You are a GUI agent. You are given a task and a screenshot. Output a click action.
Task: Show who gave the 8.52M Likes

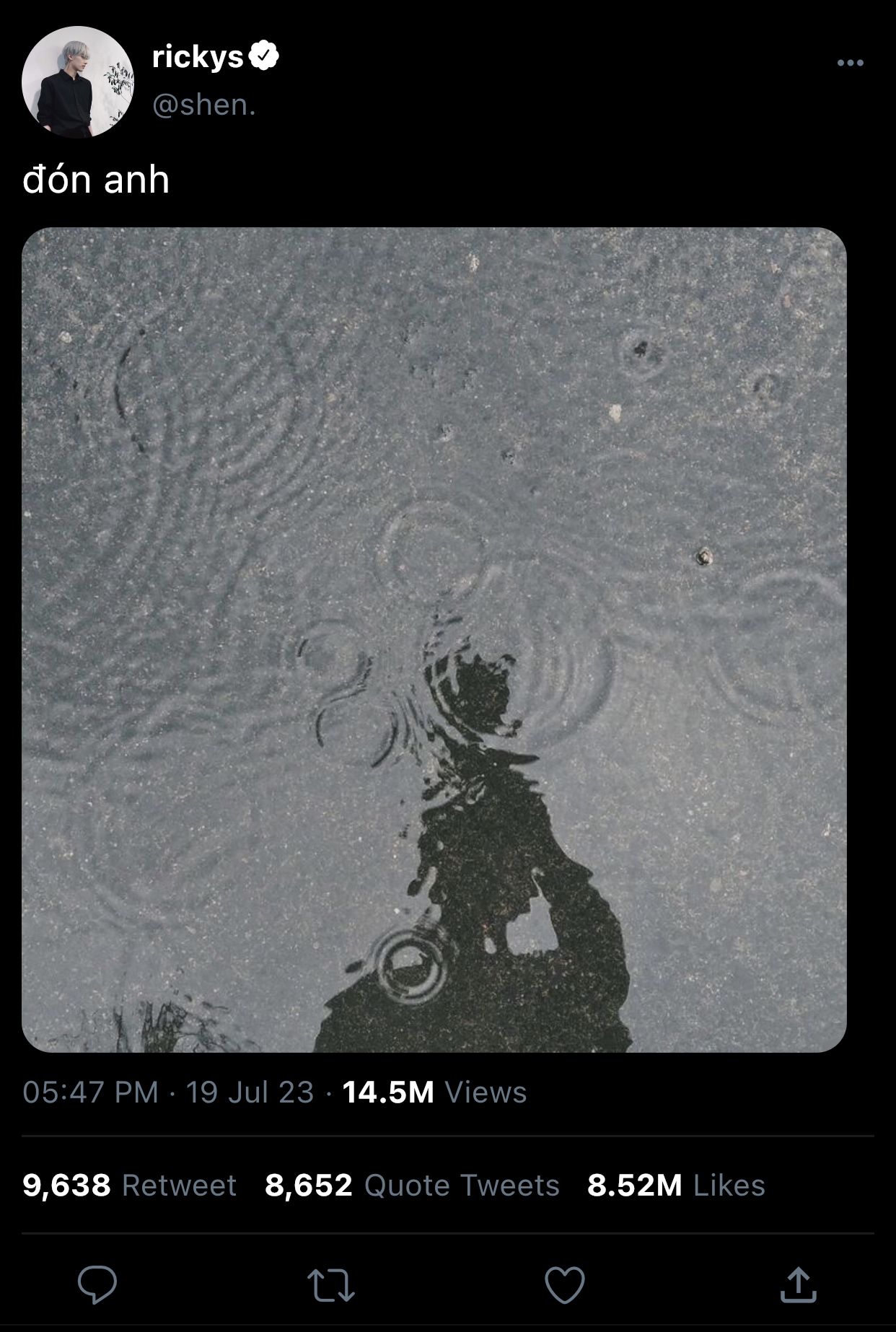(676, 1186)
